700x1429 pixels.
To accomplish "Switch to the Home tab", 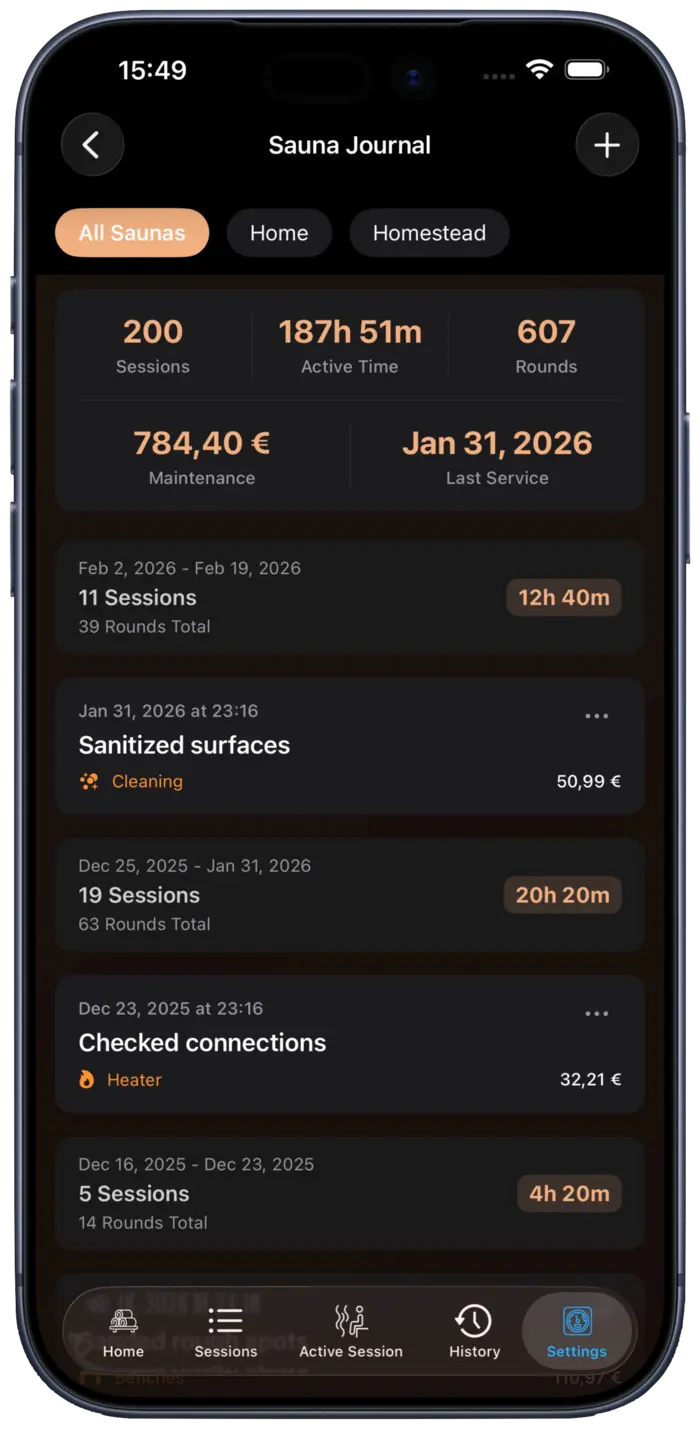I will click(123, 1332).
